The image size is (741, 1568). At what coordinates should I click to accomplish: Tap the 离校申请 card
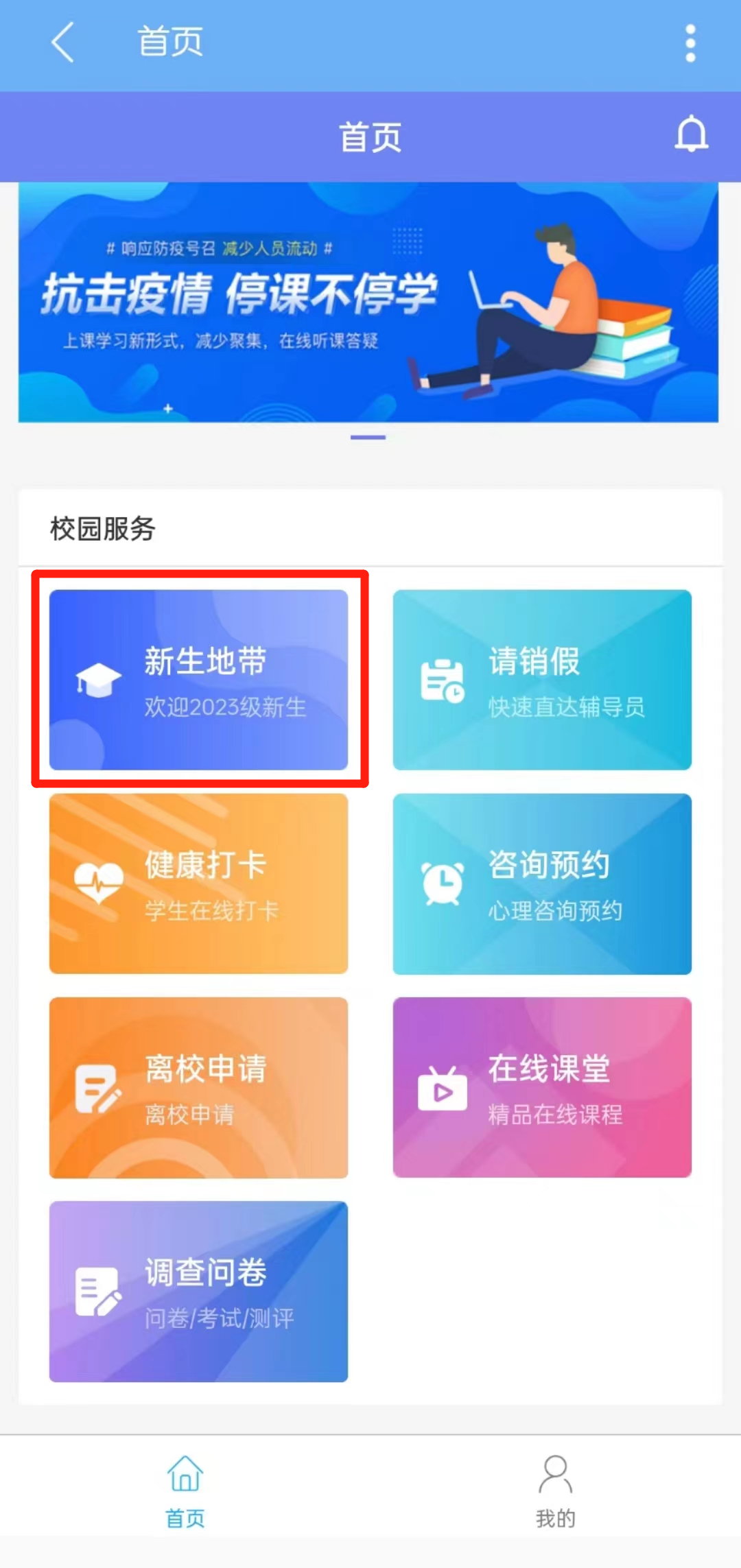point(199,1087)
